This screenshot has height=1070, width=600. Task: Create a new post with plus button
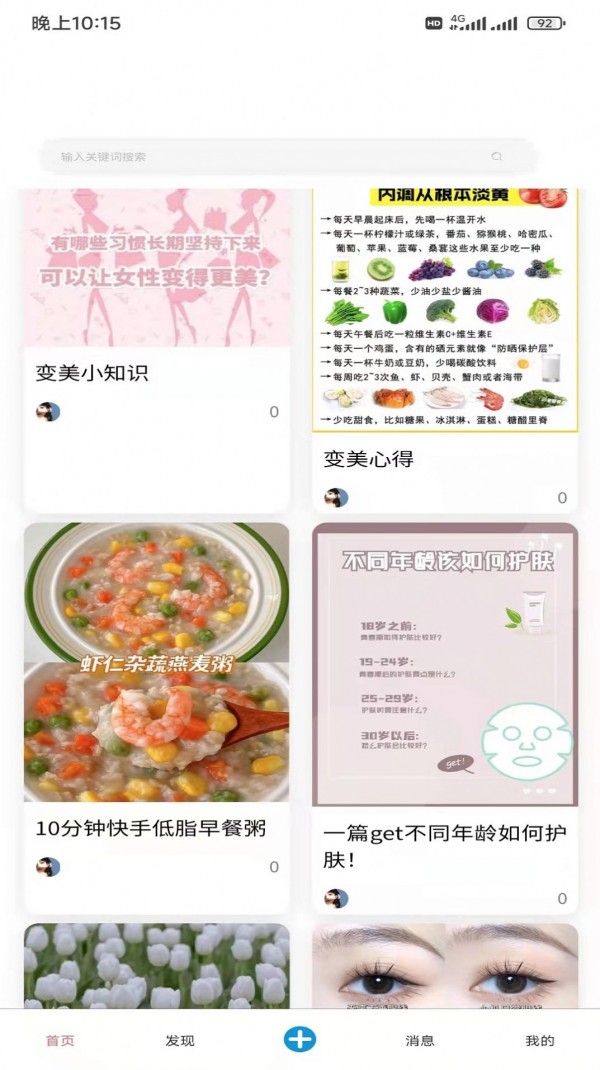(299, 1039)
